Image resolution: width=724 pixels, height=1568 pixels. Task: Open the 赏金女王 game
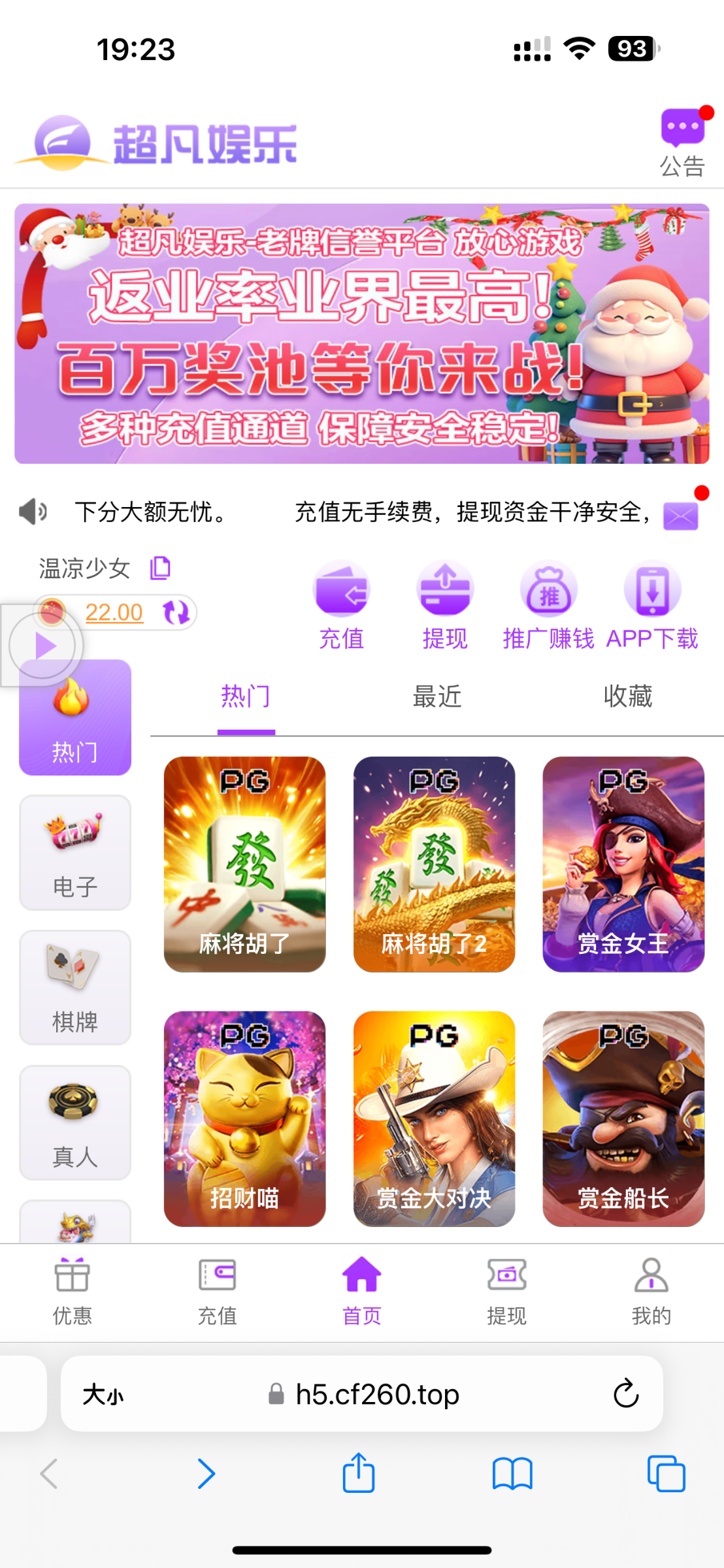click(623, 864)
